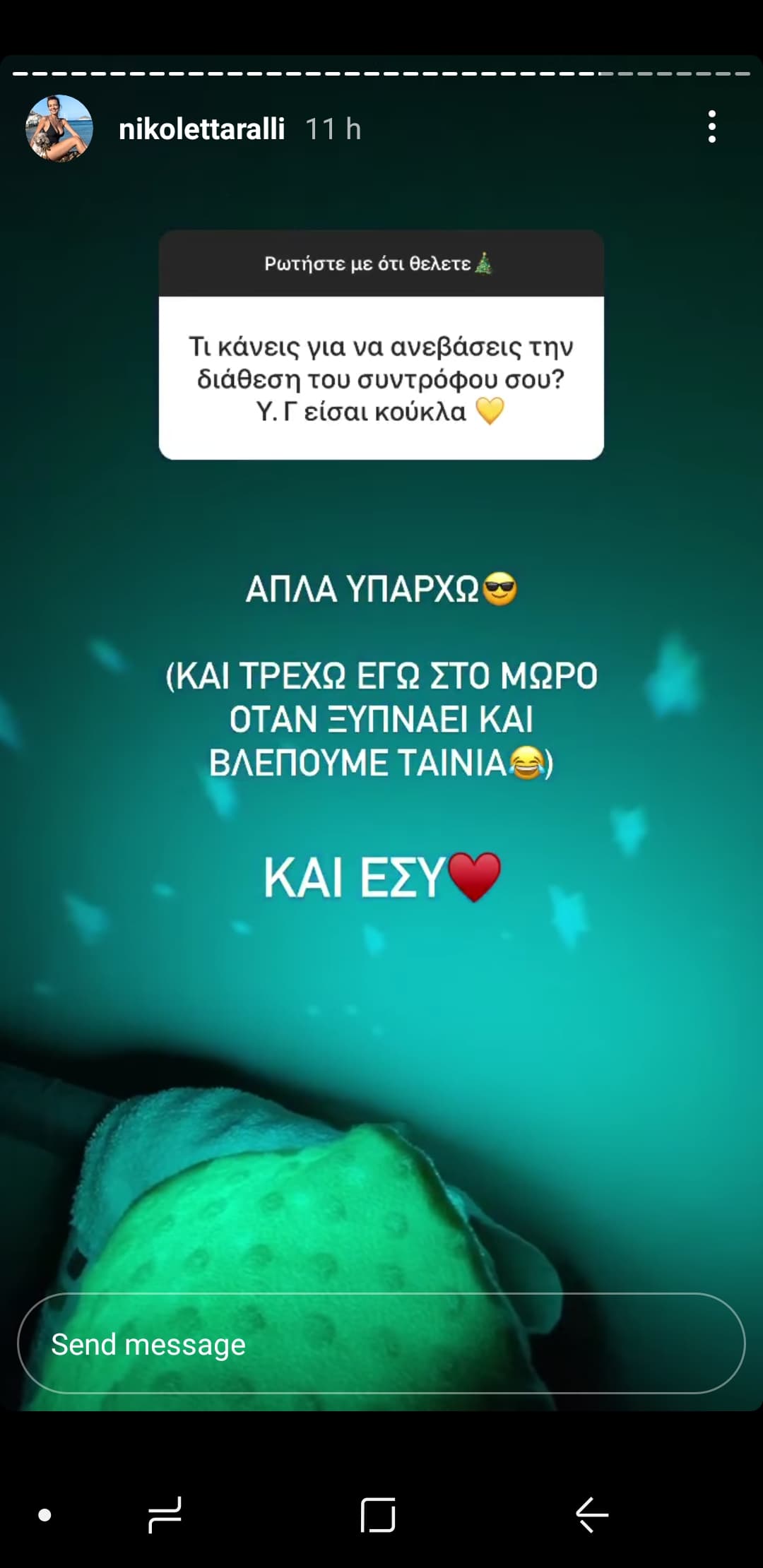Screen dimensions: 763x1568
Task: Open nikolettaralli's profile picture
Action: point(59,129)
